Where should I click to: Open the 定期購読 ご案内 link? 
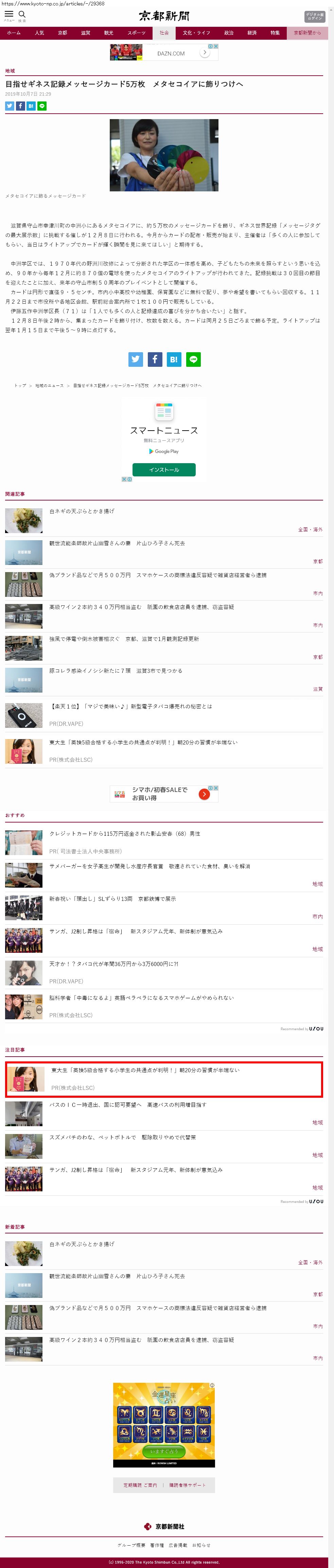point(140,1485)
